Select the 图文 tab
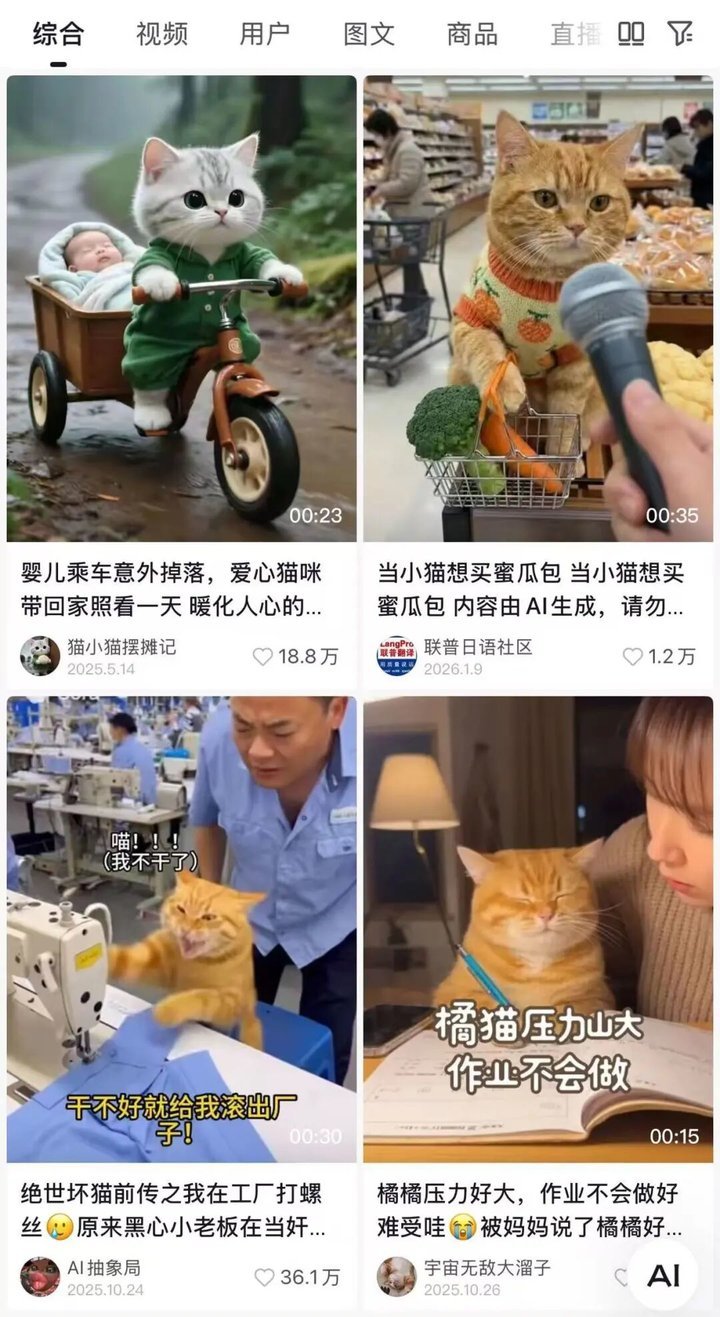The height and width of the screenshot is (1317, 720). pos(369,33)
